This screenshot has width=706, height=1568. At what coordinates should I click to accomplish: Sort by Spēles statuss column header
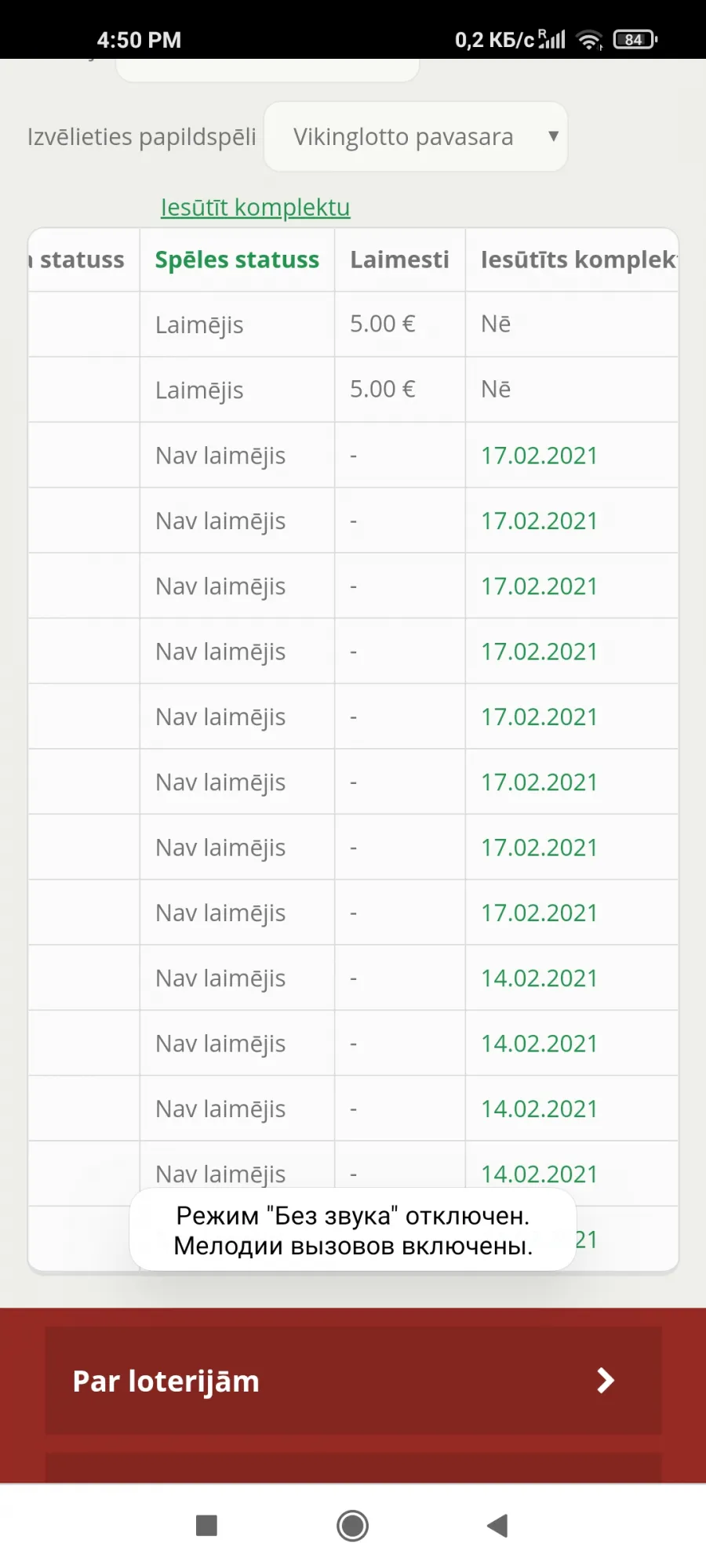(237, 260)
